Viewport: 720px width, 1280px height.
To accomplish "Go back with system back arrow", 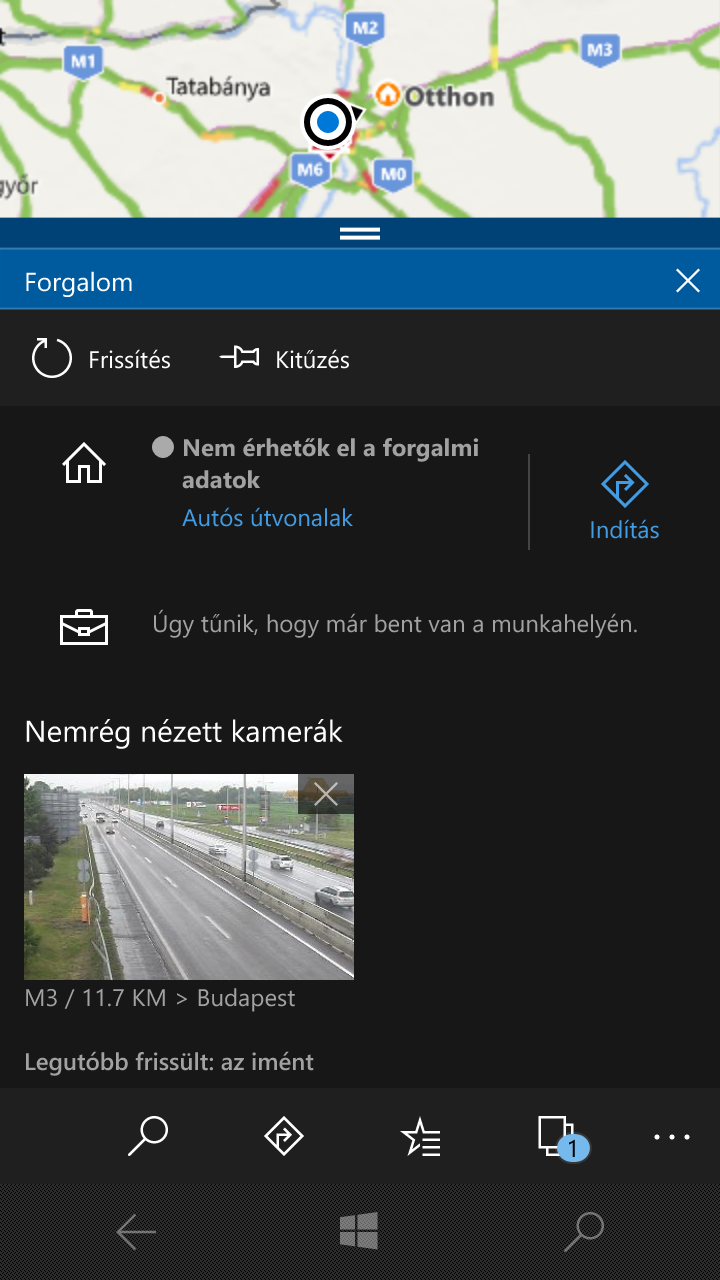I will coord(136,1232).
